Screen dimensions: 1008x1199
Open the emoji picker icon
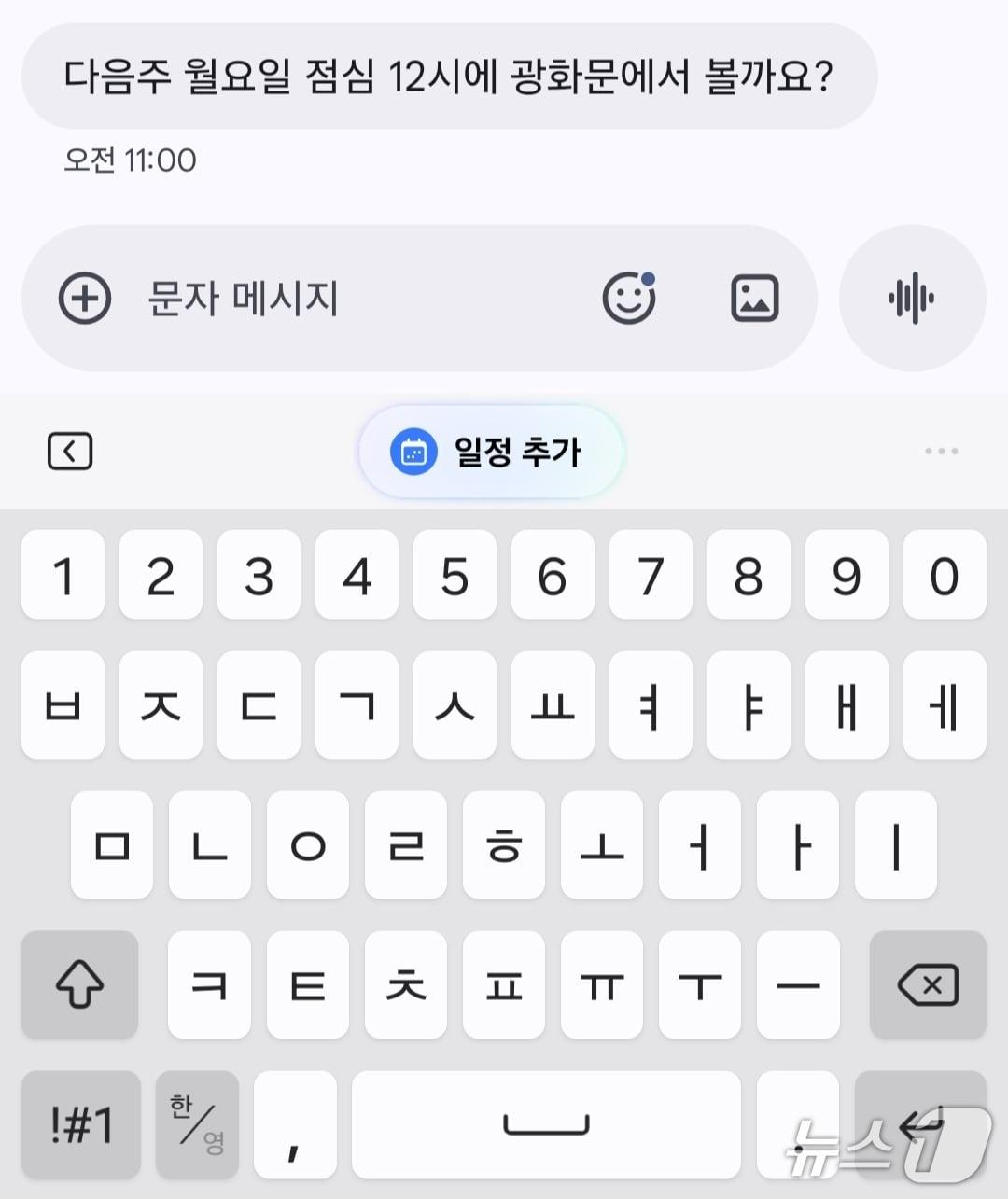pyautogui.click(x=630, y=298)
